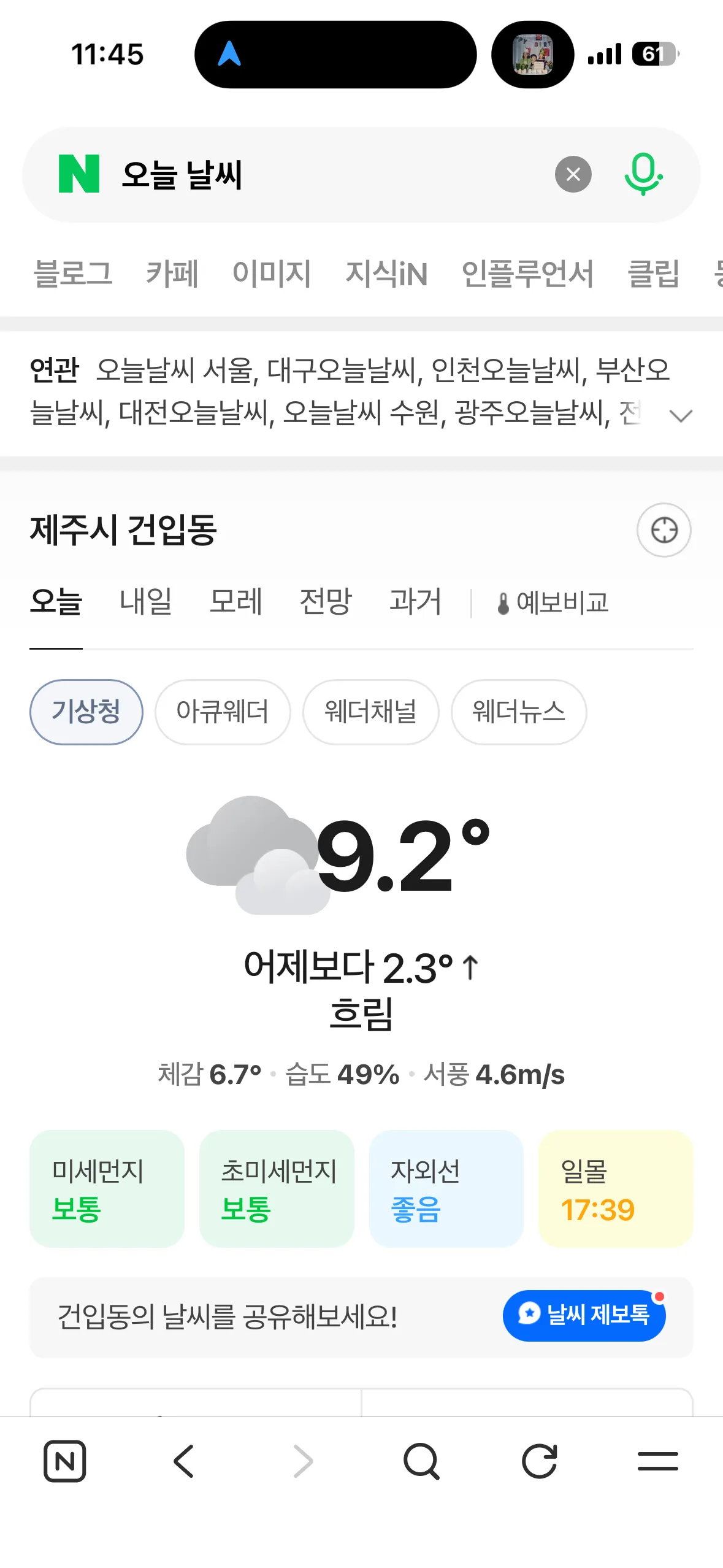Open the 전망 outlook tab

pyautogui.click(x=326, y=602)
